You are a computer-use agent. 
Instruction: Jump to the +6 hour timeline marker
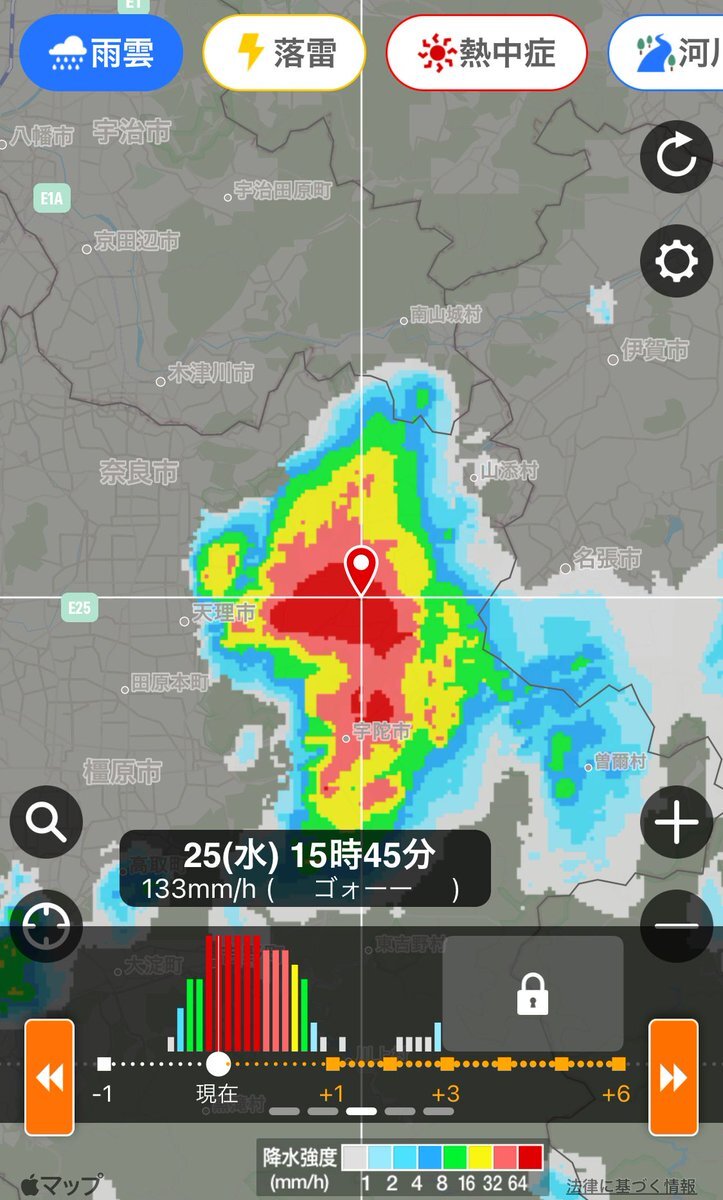click(619, 1064)
